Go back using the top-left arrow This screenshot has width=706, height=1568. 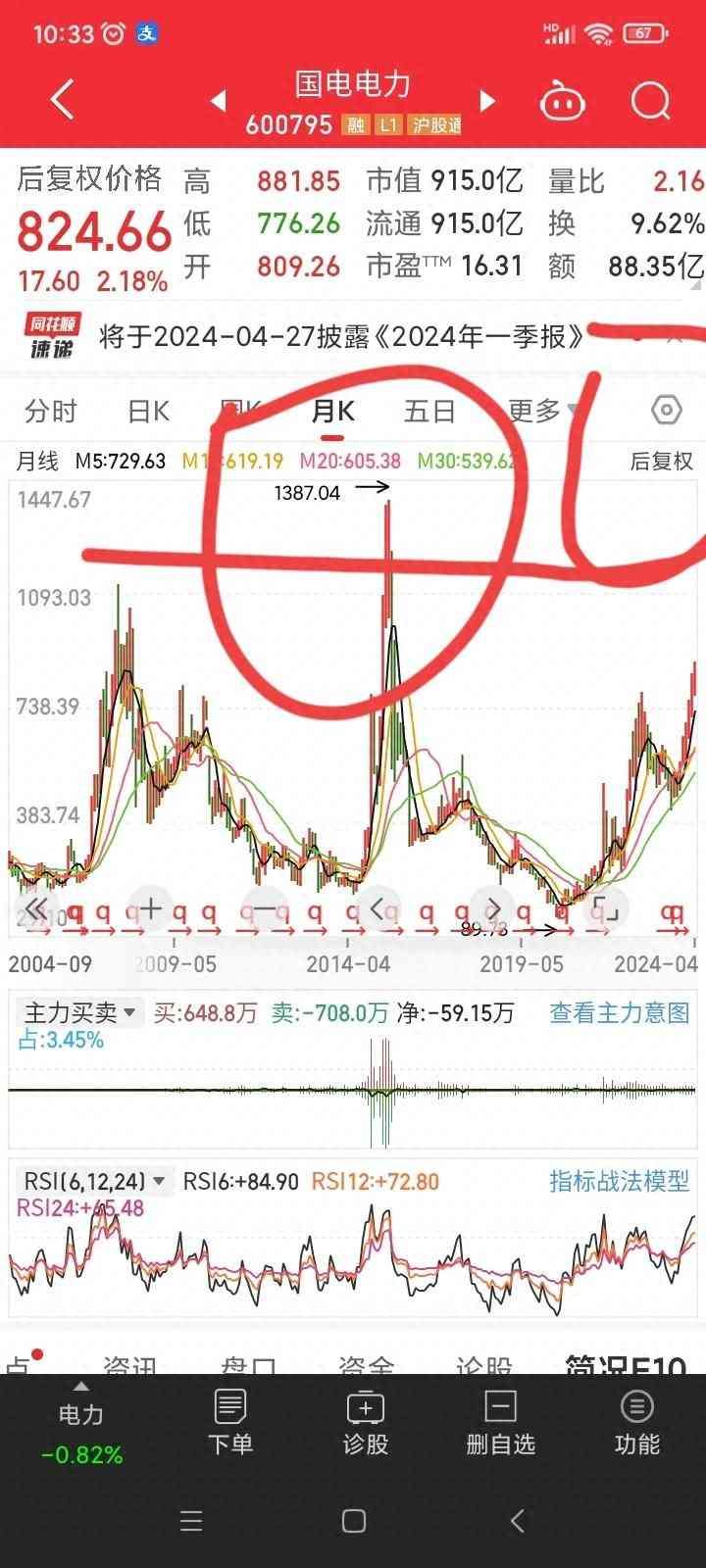pyautogui.click(x=62, y=100)
